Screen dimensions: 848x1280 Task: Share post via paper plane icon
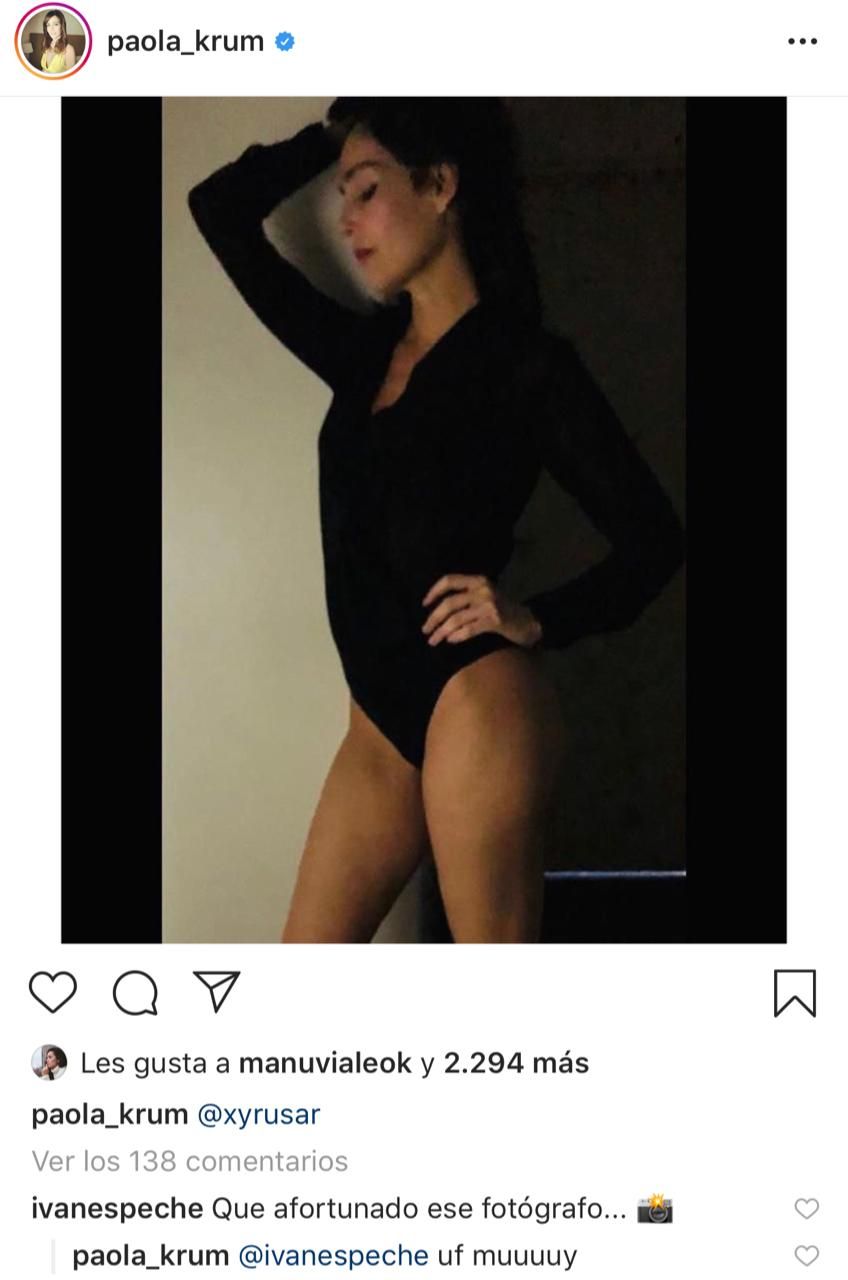[x=216, y=991]
